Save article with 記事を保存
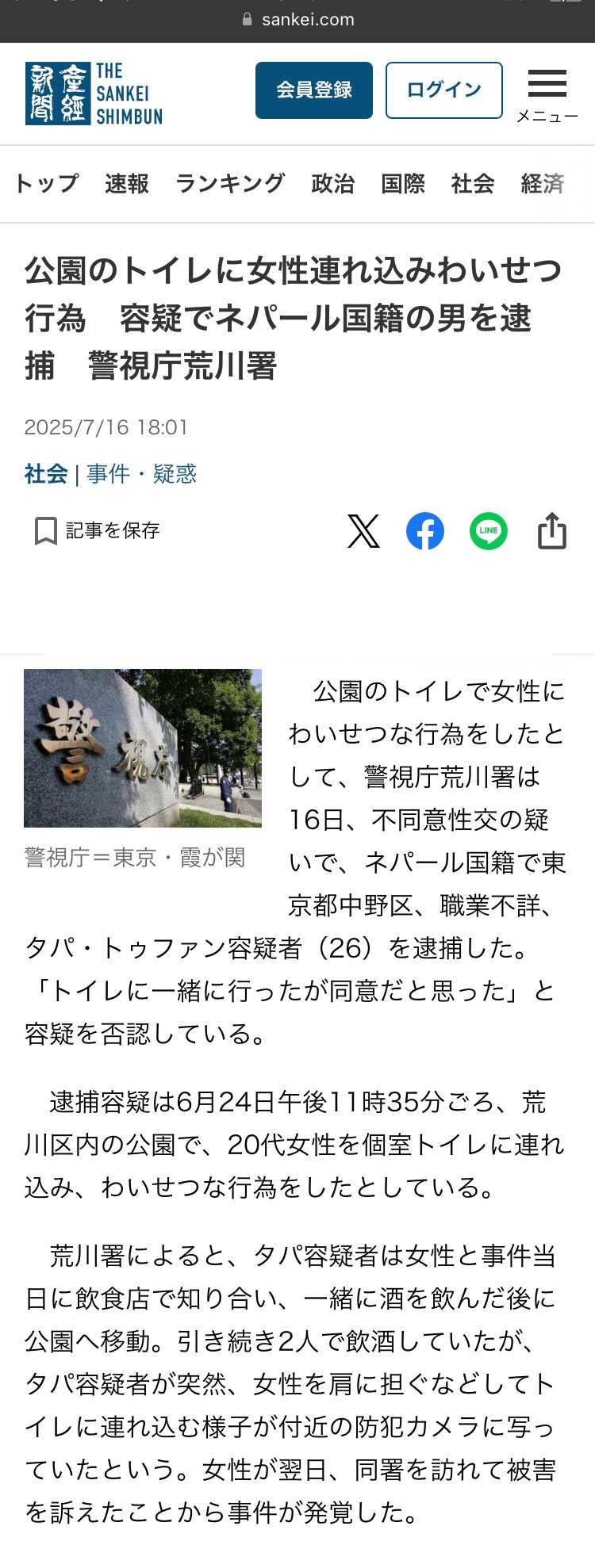The image size is (595, 1568). point(97,530)
